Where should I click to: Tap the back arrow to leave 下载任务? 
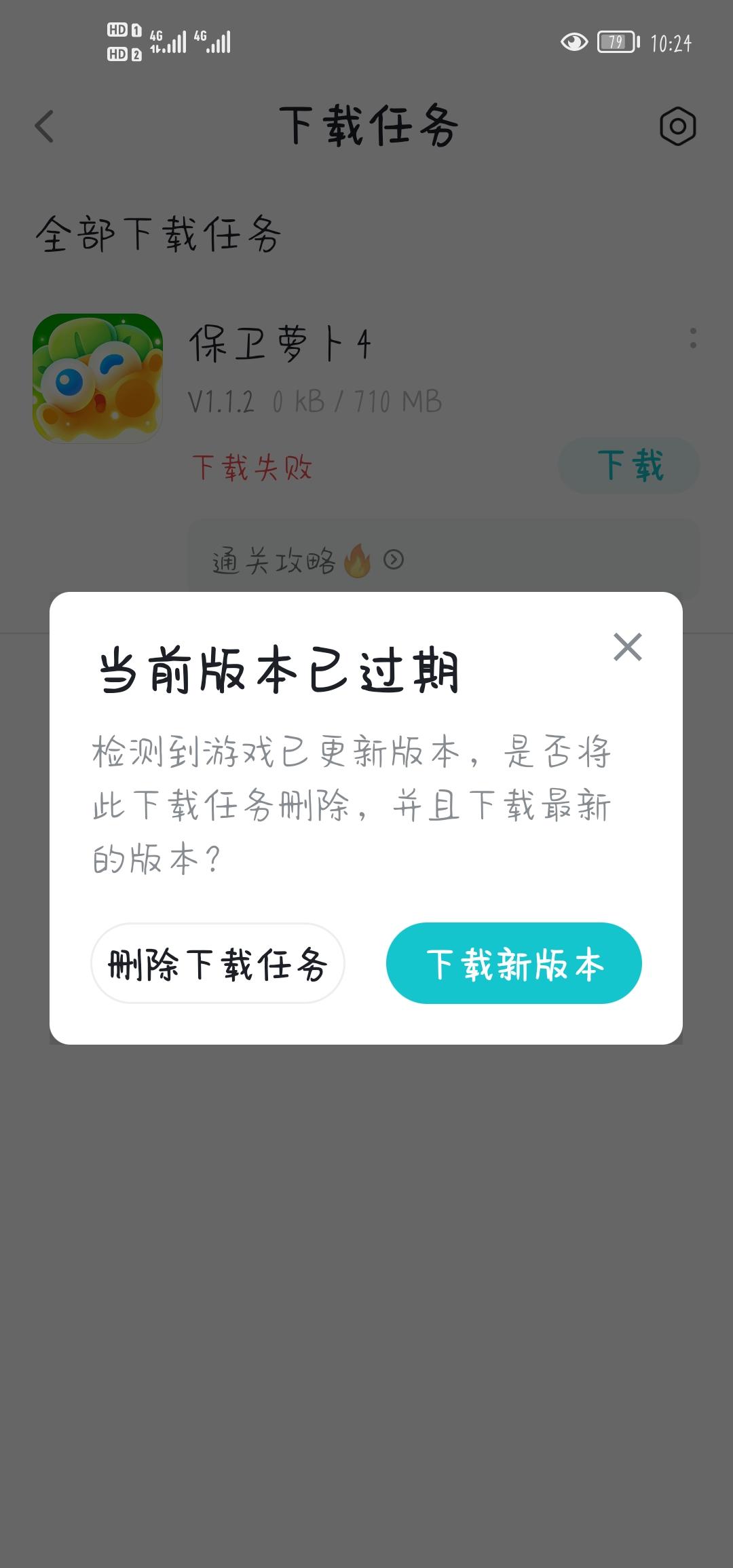pyautogui.click(x=43, y=126)
